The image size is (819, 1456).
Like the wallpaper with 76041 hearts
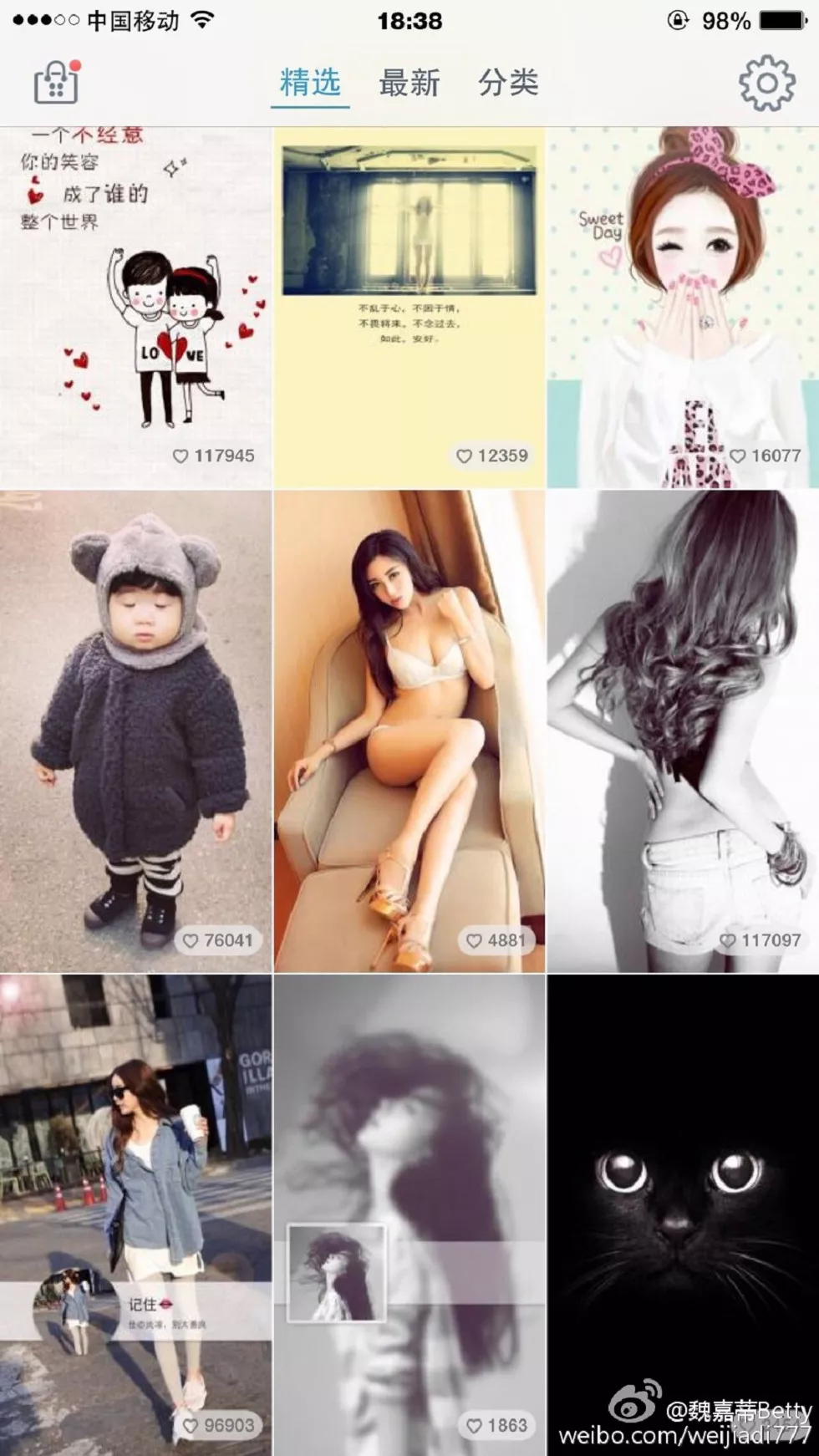click(191, 941)
